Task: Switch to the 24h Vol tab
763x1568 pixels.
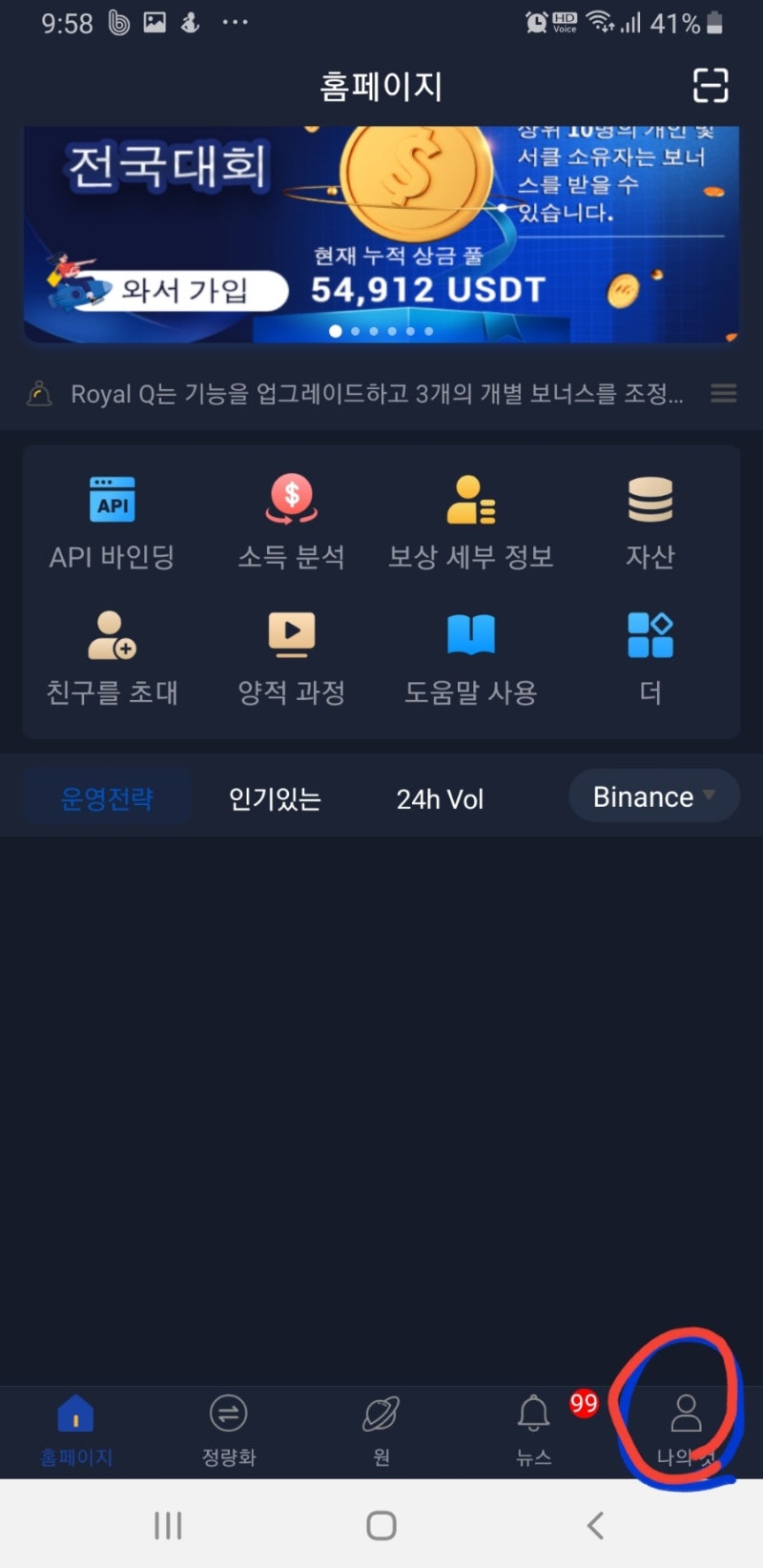Action: pos(439,798)
